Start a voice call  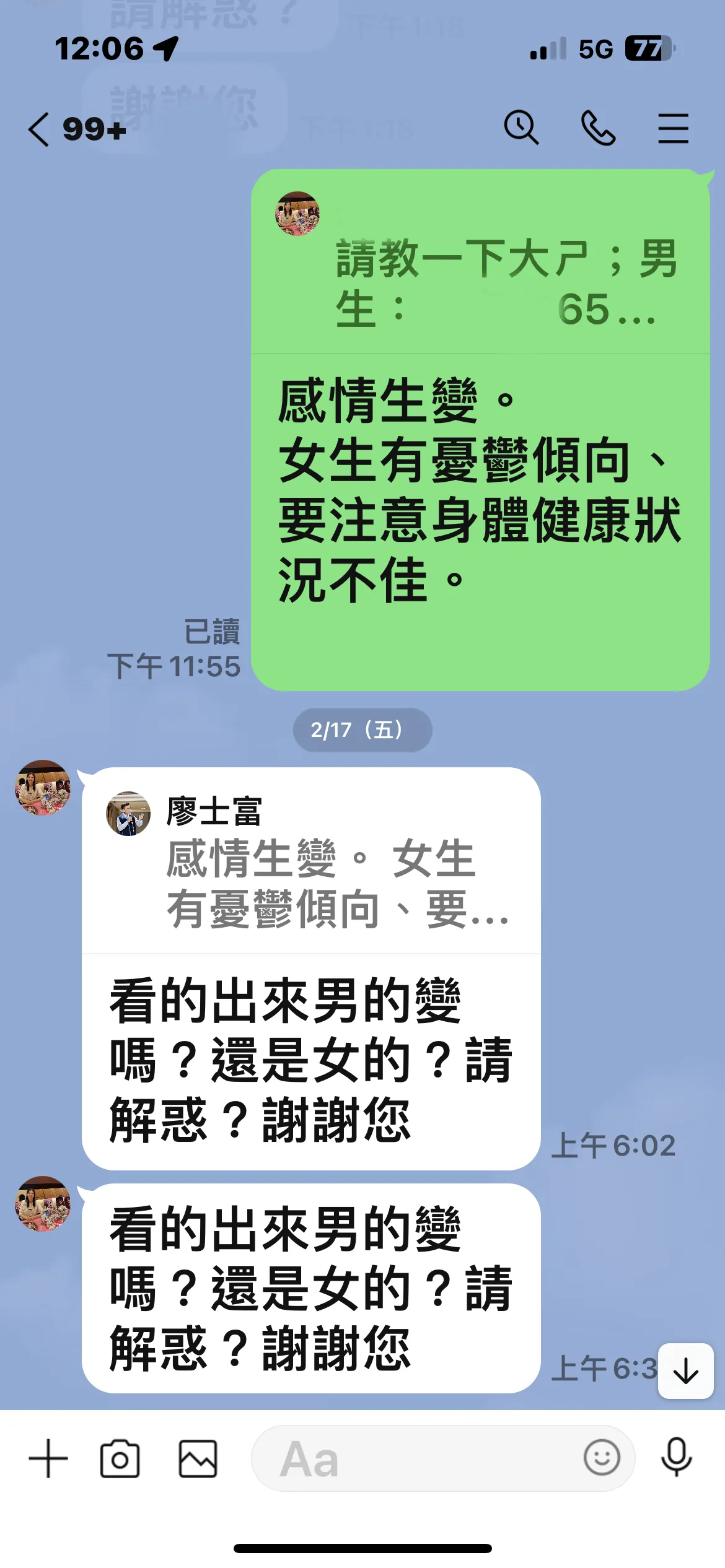[598, 128]
